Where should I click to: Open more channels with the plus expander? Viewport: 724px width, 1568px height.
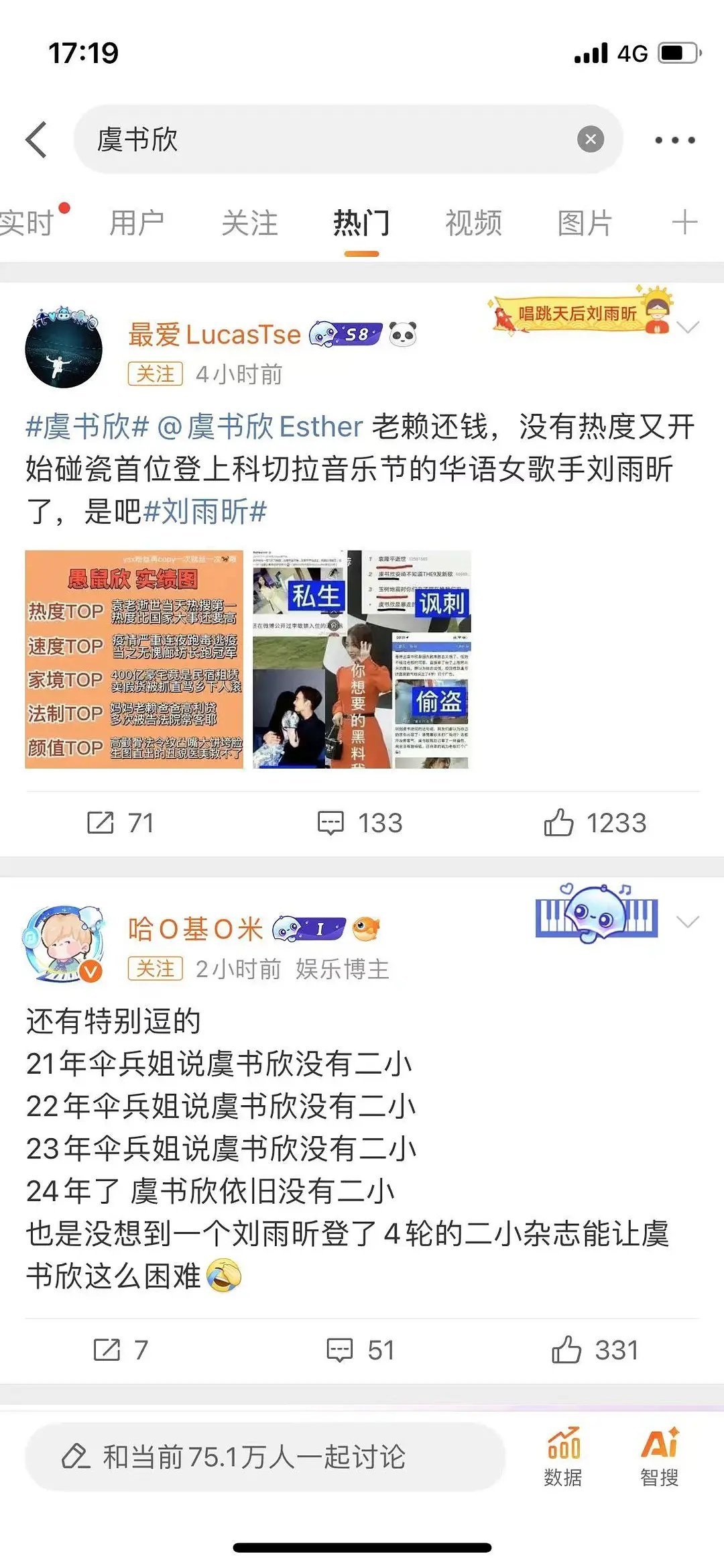(685, 224)
